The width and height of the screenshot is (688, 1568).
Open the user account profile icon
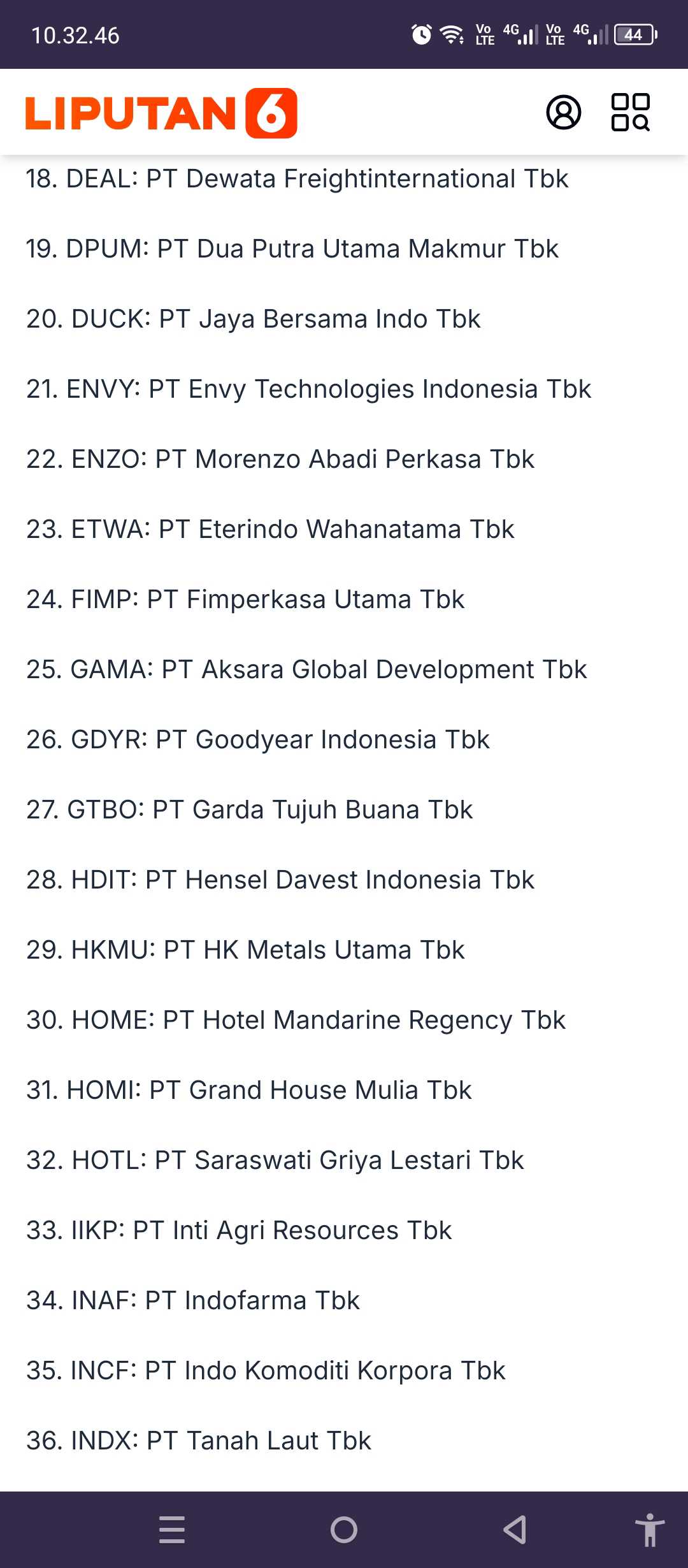click(564, 113)
